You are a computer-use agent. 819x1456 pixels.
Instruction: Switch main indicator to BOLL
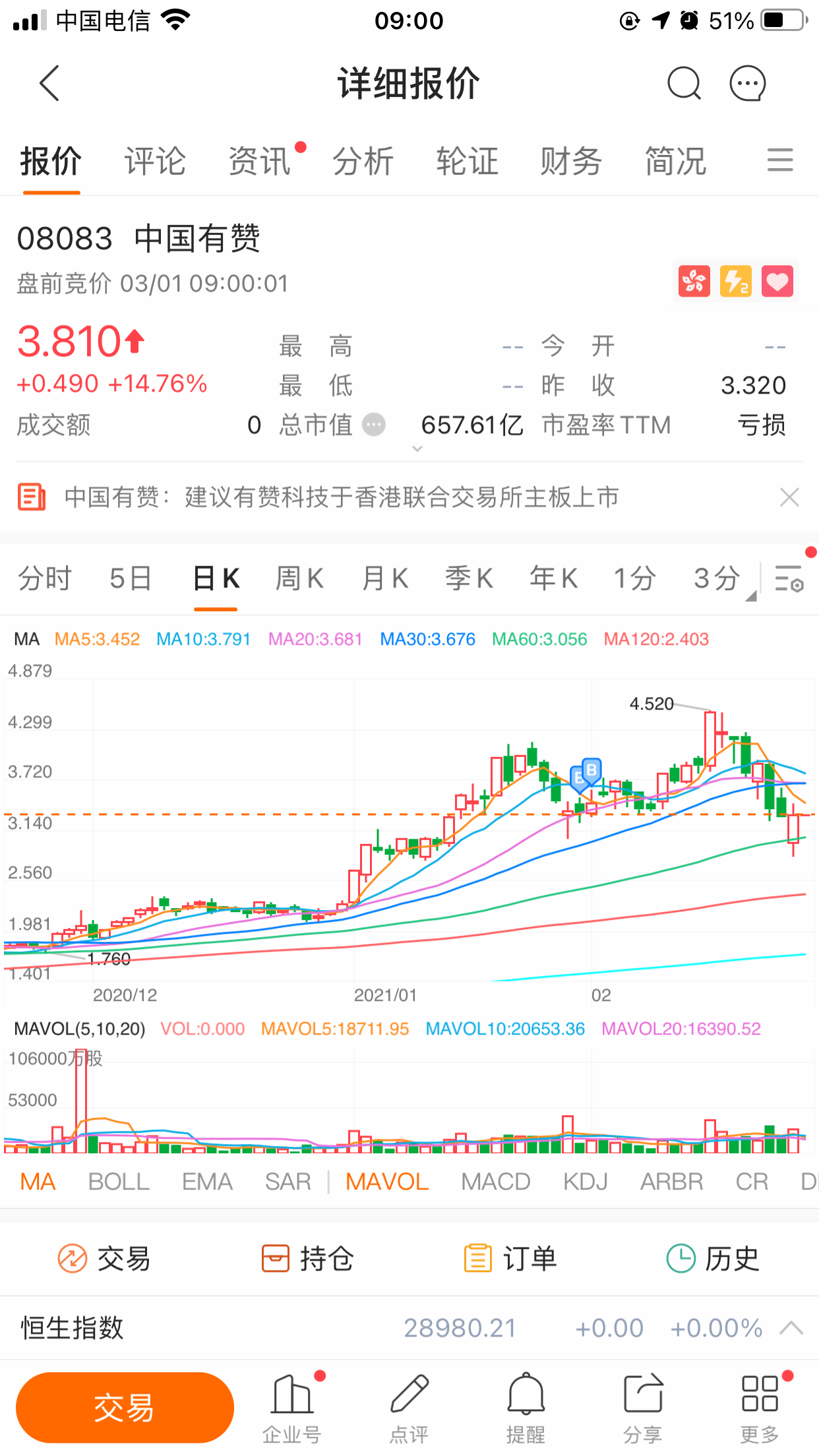click(x=119, y=1182)
